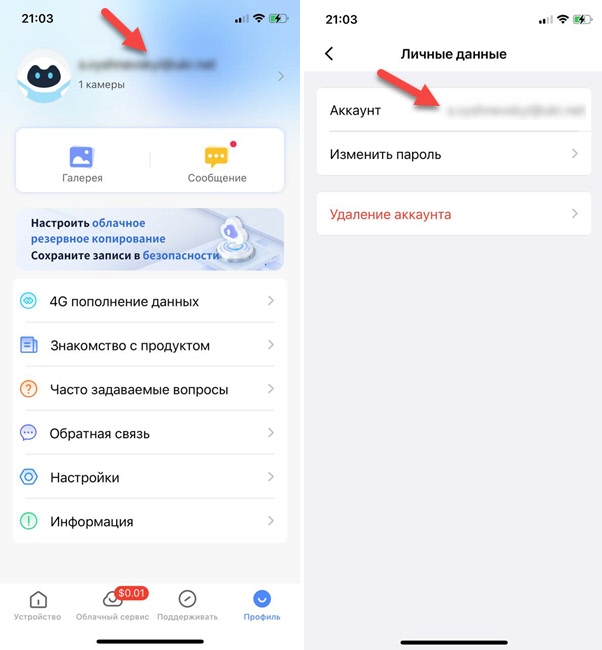Switch to the Поддерживать tab
602x650 pixels.
tap(187, 605)
